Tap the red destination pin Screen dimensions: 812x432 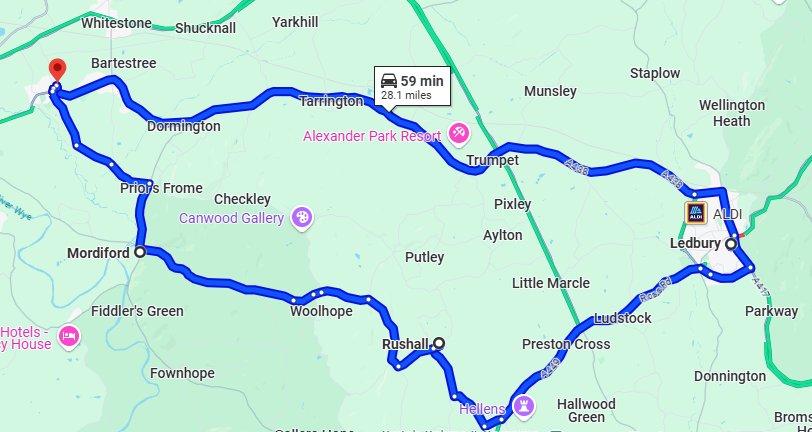(x=57, y=71)
